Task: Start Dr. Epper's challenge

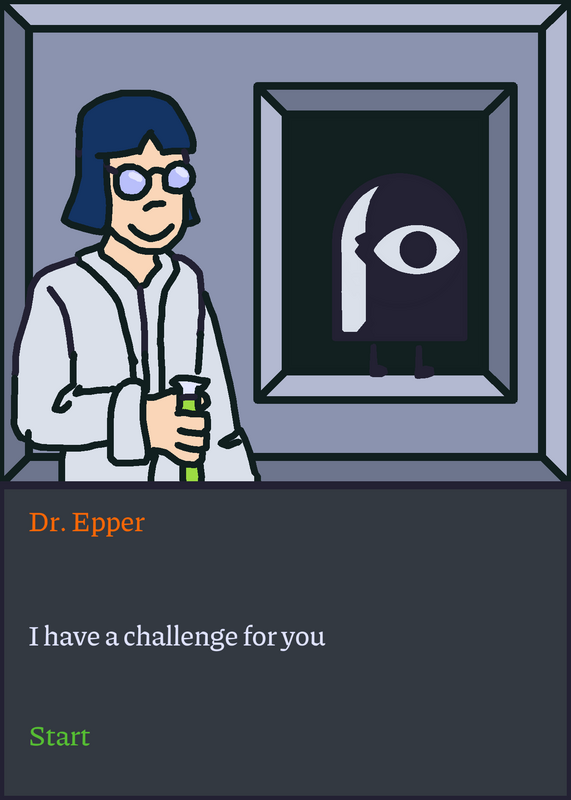Action: coord(60,736)
